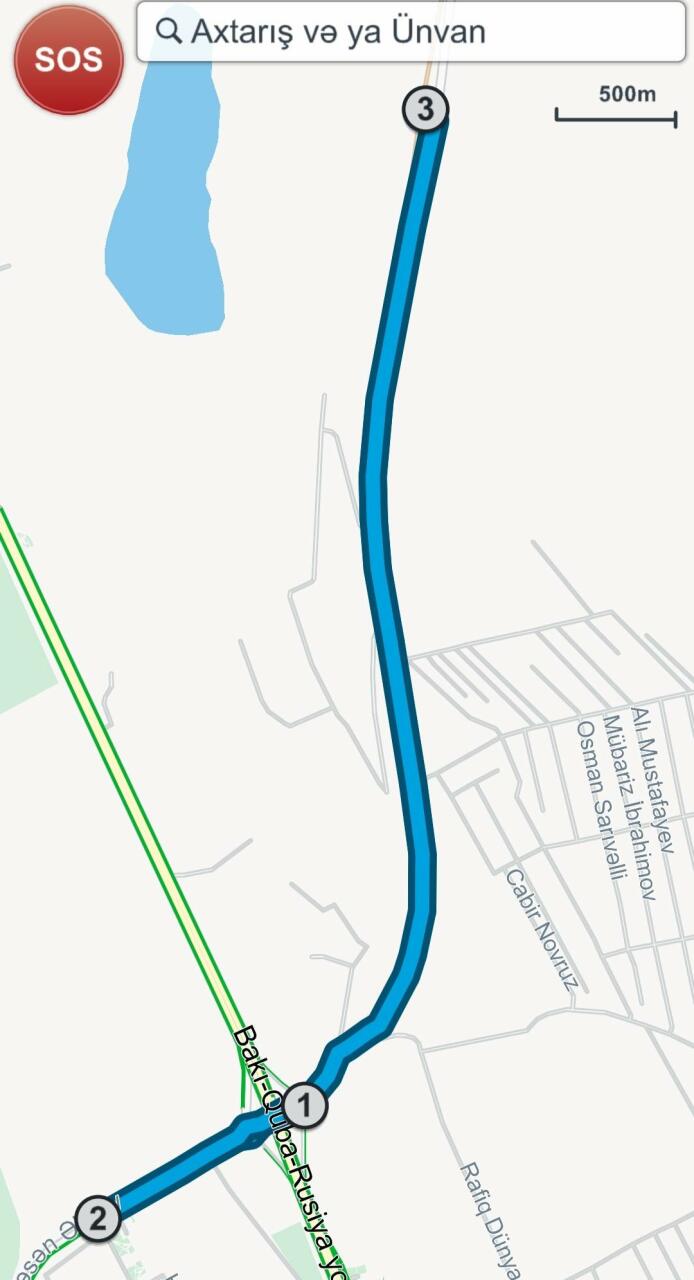The image size is (694, 1280).
Task: Tap the red SOS emergency button
Action: 68,59
